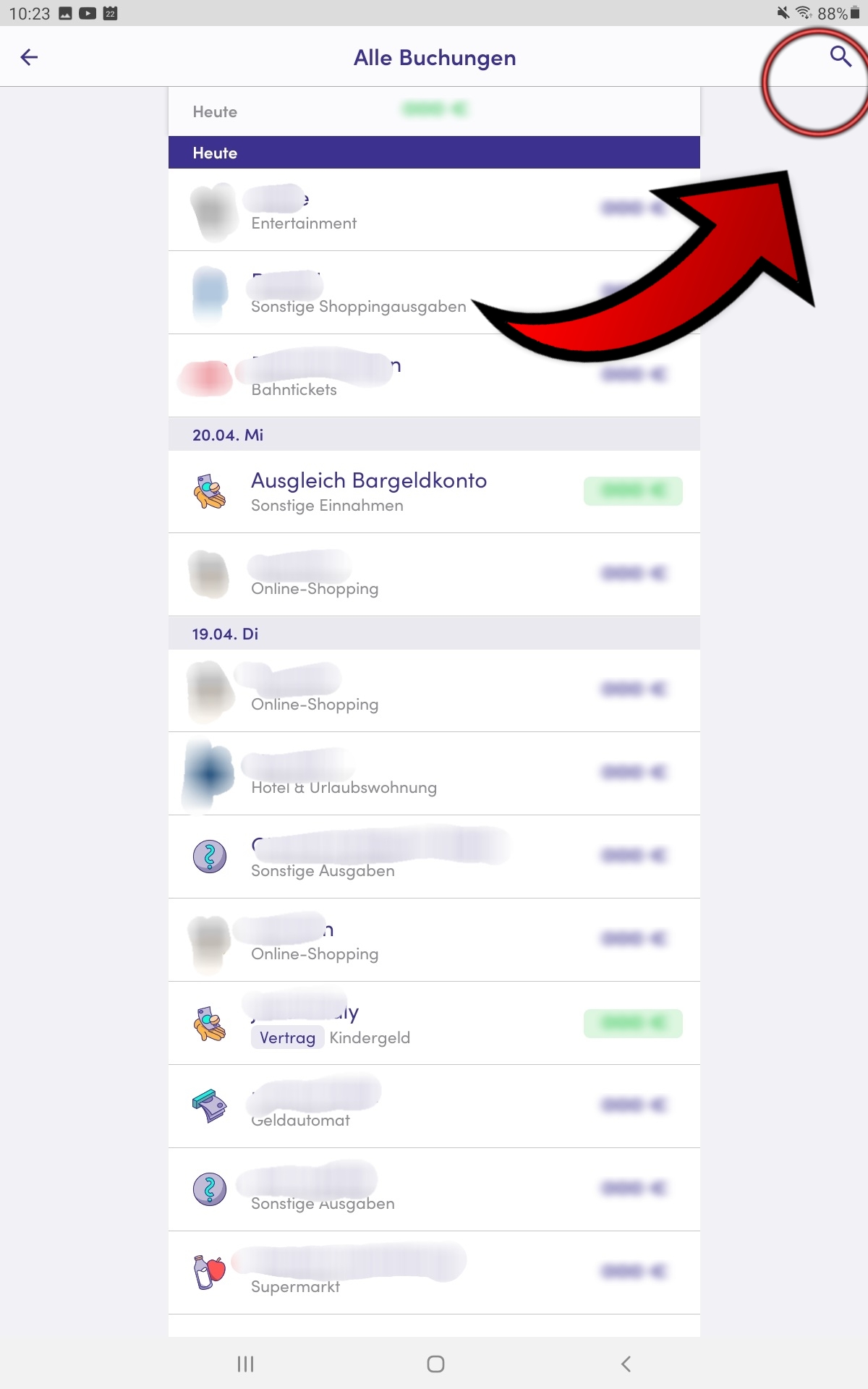Open the Bahntickets transaction
Viewport: 868px width, 1389px height.
[x=434, y=376]
